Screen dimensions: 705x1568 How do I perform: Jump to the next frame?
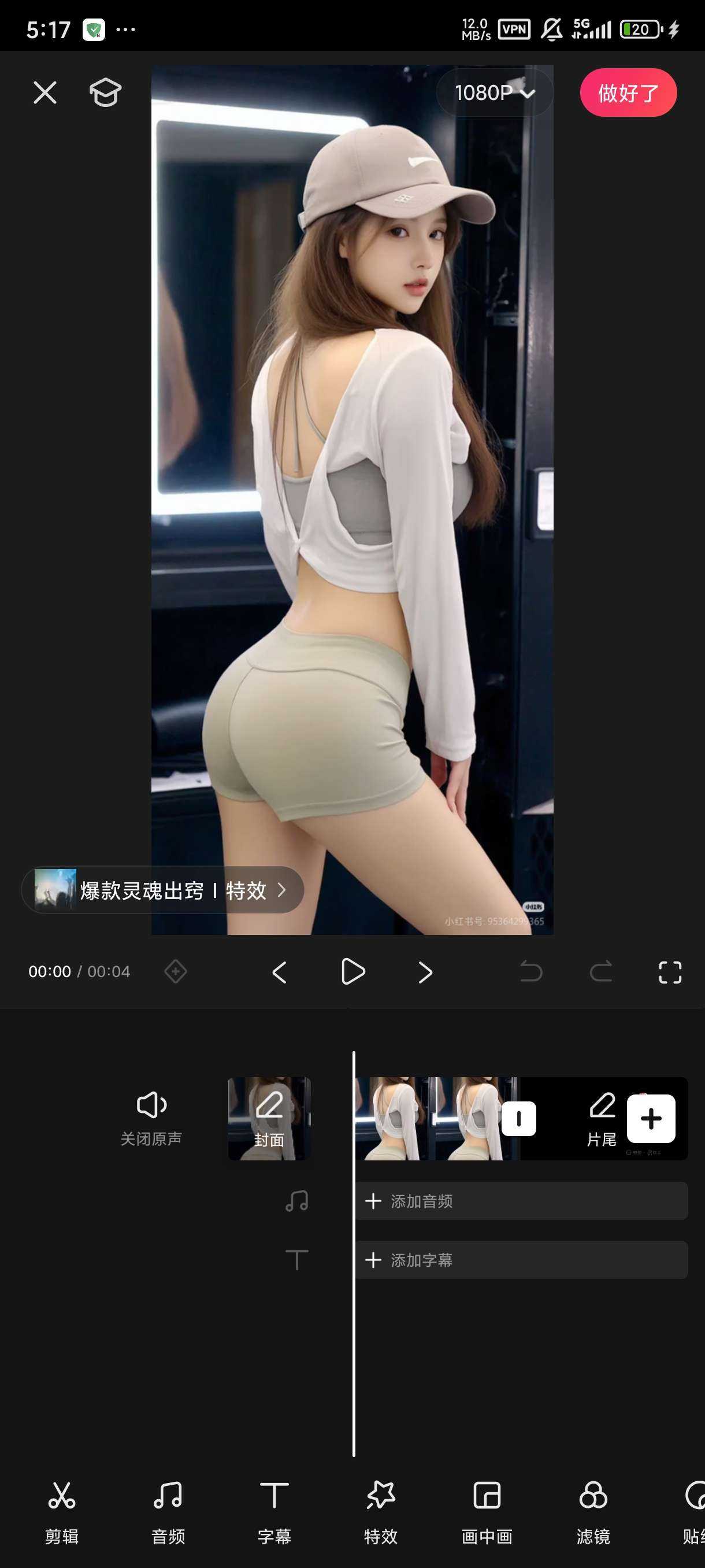[x=425, y=972]
